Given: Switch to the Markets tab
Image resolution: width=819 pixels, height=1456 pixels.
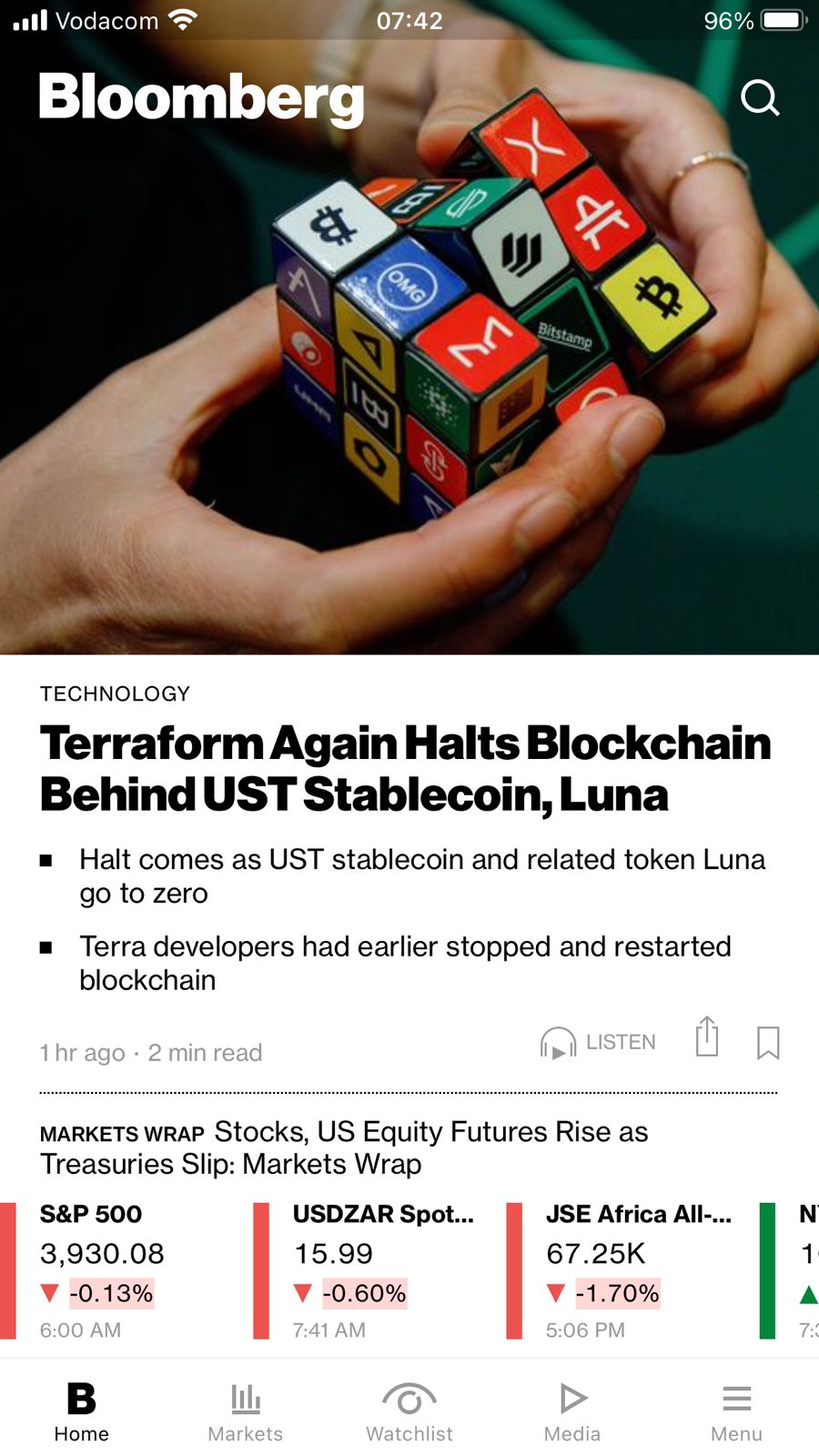Looking at the screenshot, I should pyautogui.click(x=245, y=1411).
